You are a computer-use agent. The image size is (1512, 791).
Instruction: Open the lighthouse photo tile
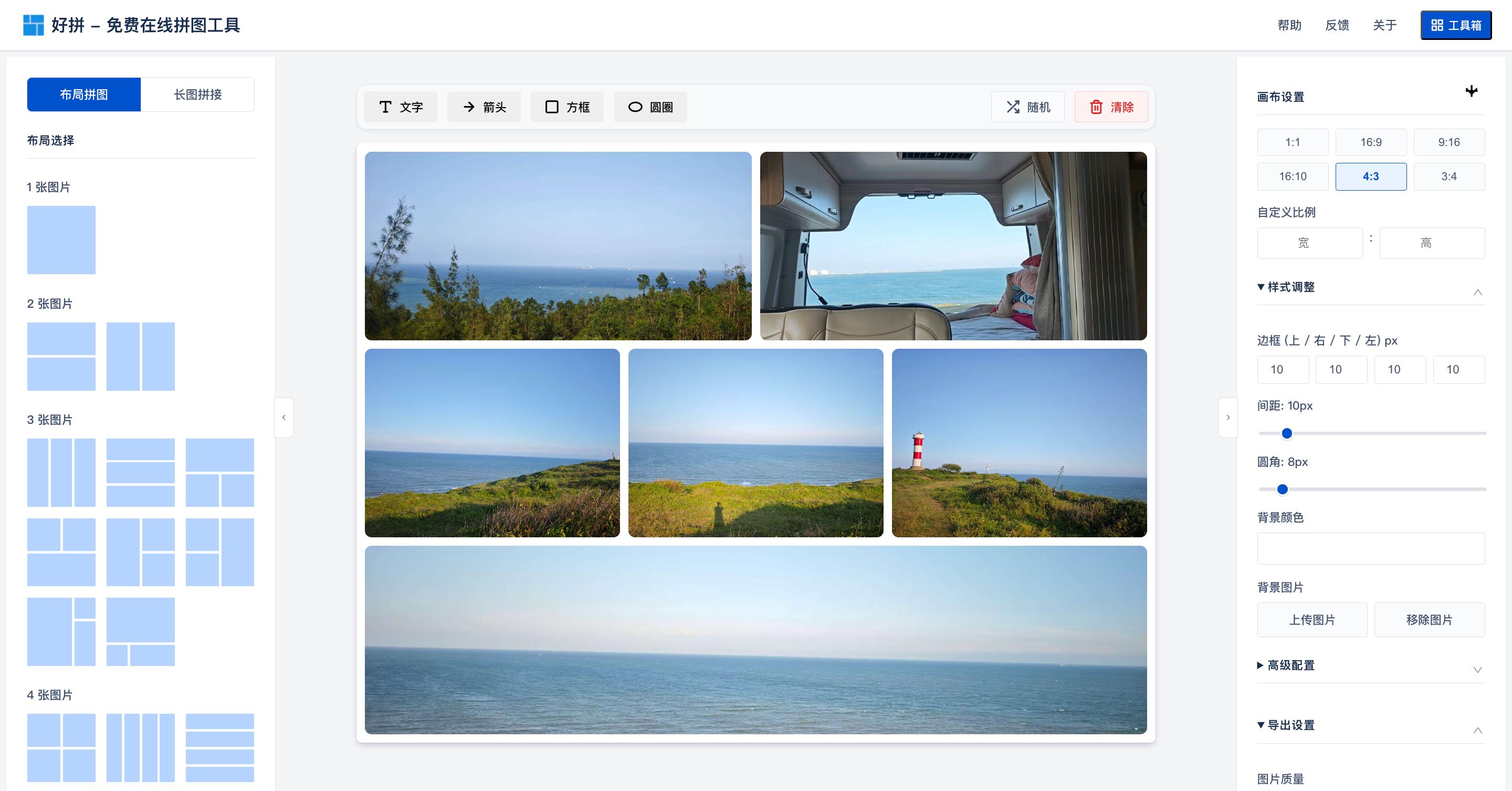(x=1019, y=443)
